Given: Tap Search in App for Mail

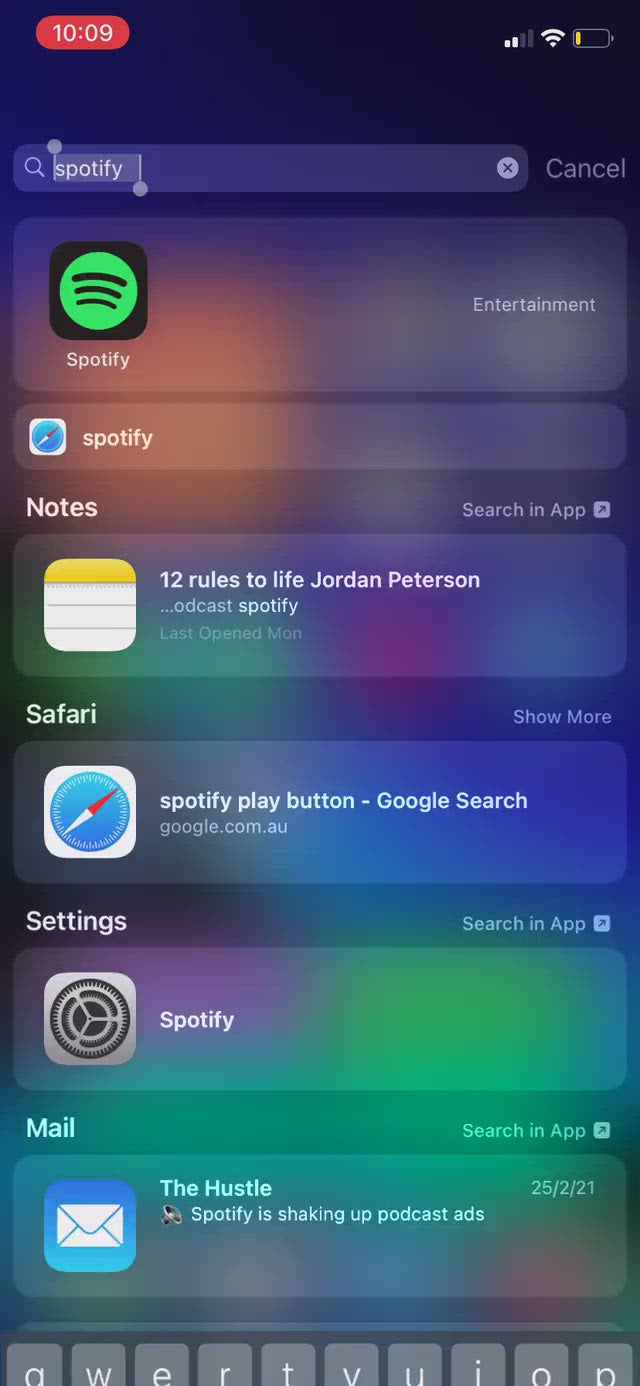Looking at the screenshot, I should 536,1130.
